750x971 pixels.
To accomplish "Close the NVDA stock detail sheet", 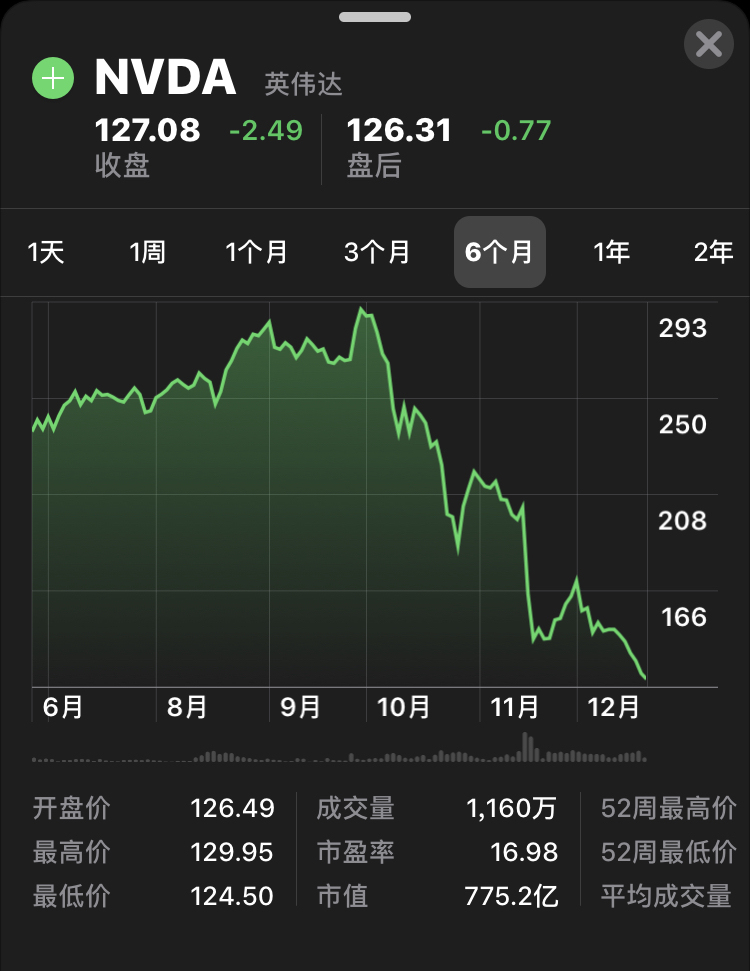I will pyautogui.click(x=709, y=45).
